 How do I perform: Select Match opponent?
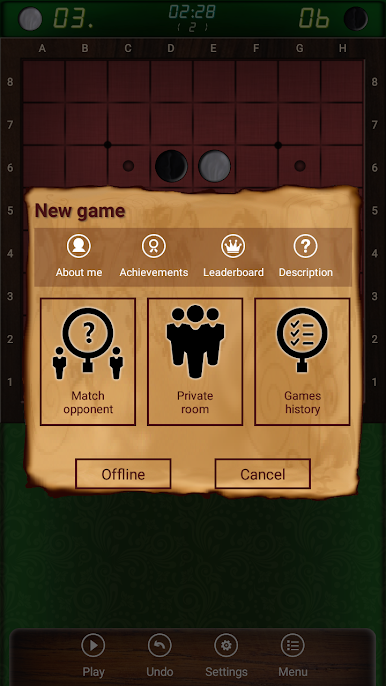[x=88, y=362]
